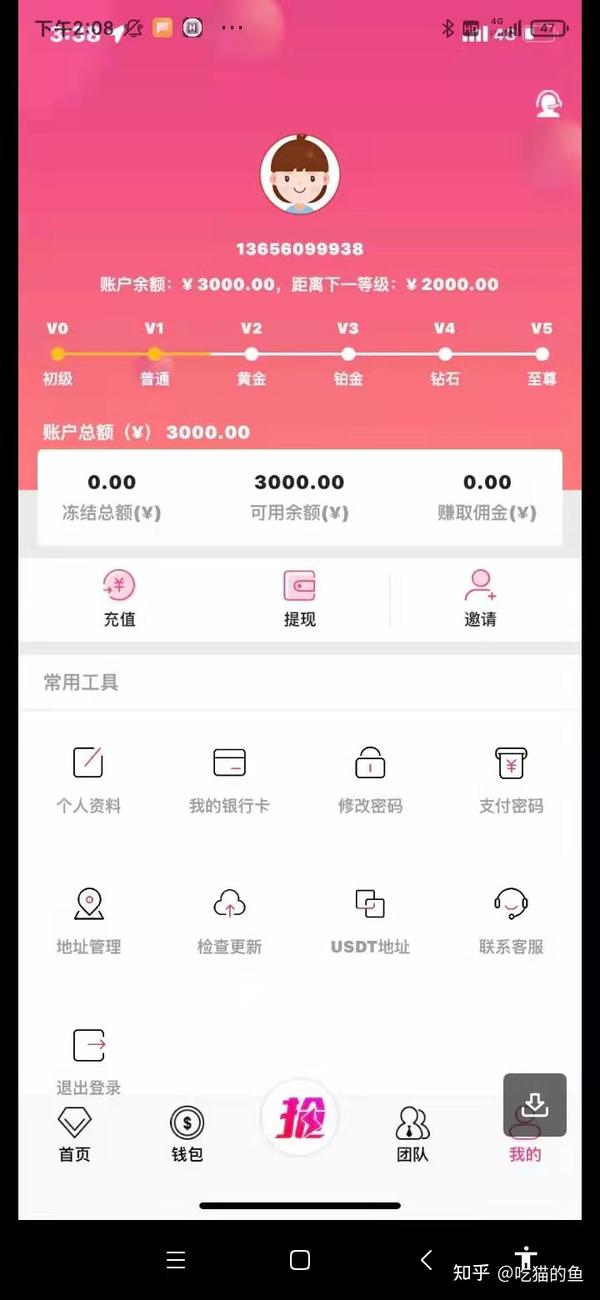Select 联系客服 to contact support
Viewport: 600px width, 1300px height.
click(511, 921)
